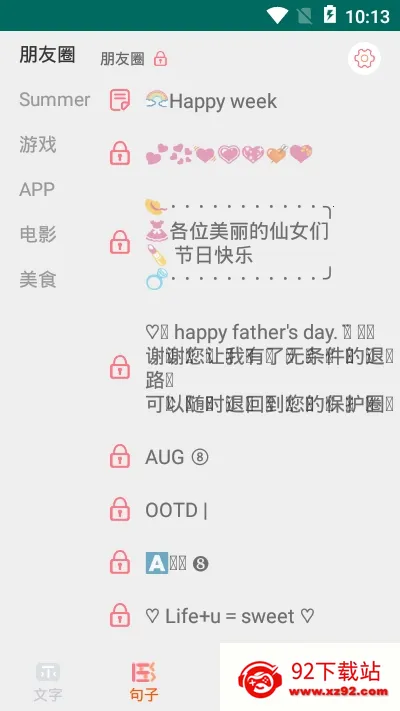Select the OOTD | sentence

(176, 510)
